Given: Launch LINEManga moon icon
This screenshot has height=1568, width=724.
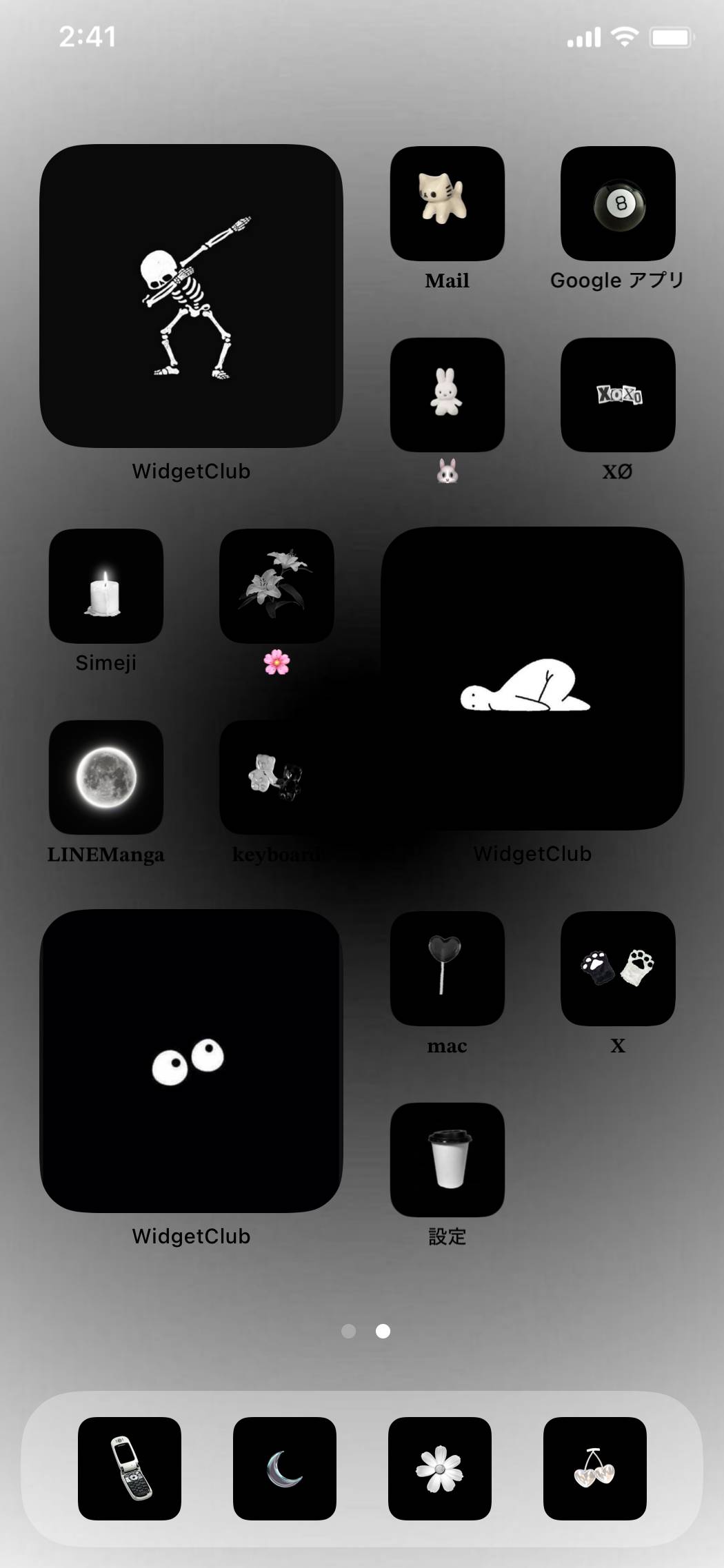Looking at the screenshot, I should pos(106,777).
